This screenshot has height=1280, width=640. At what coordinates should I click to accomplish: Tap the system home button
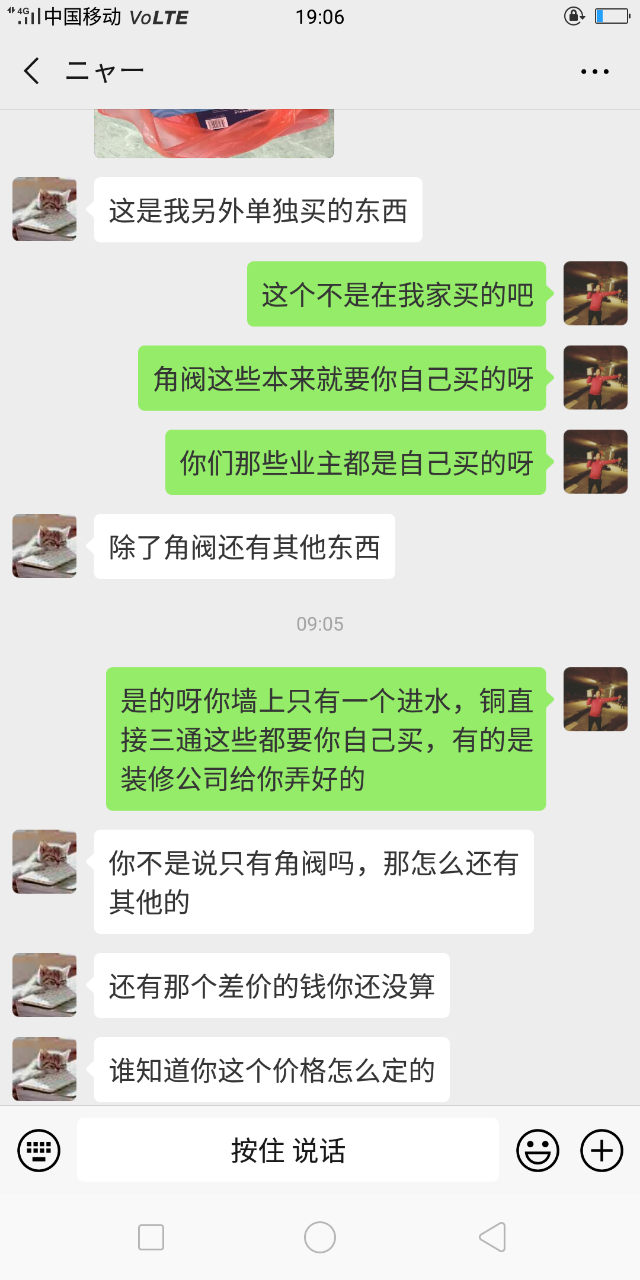(x=320, y=1237)
